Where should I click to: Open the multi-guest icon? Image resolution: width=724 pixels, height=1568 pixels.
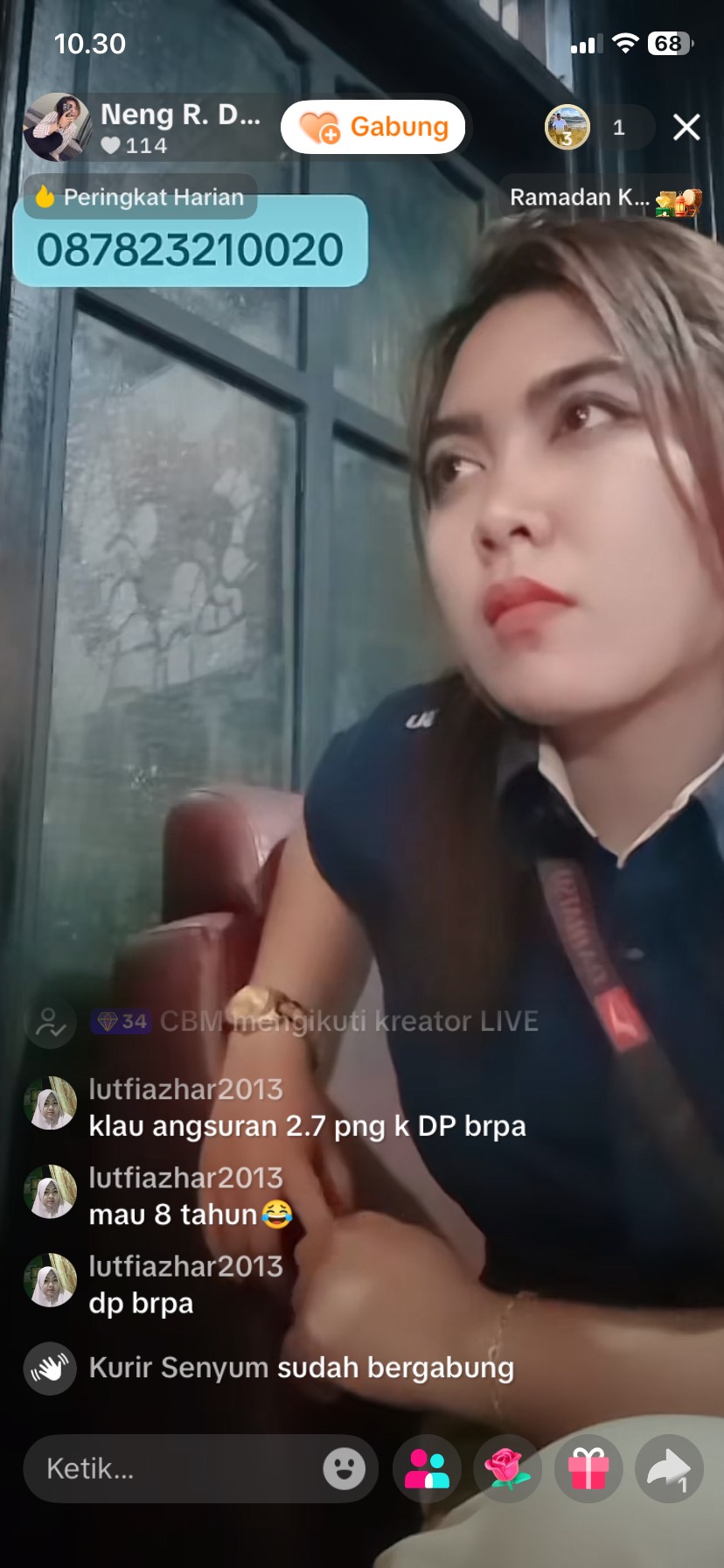(x=427, y=1468)
